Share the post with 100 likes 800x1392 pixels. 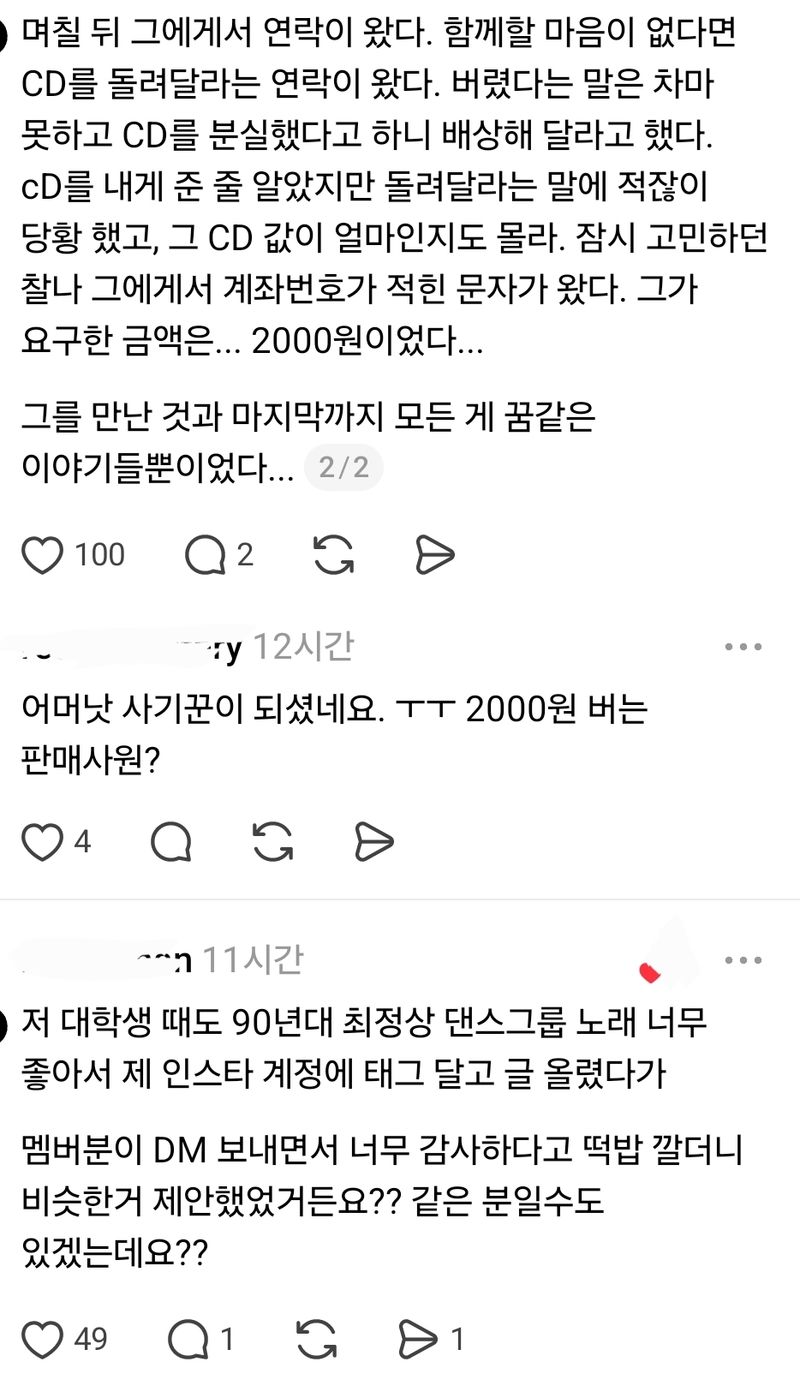point(435,555)
